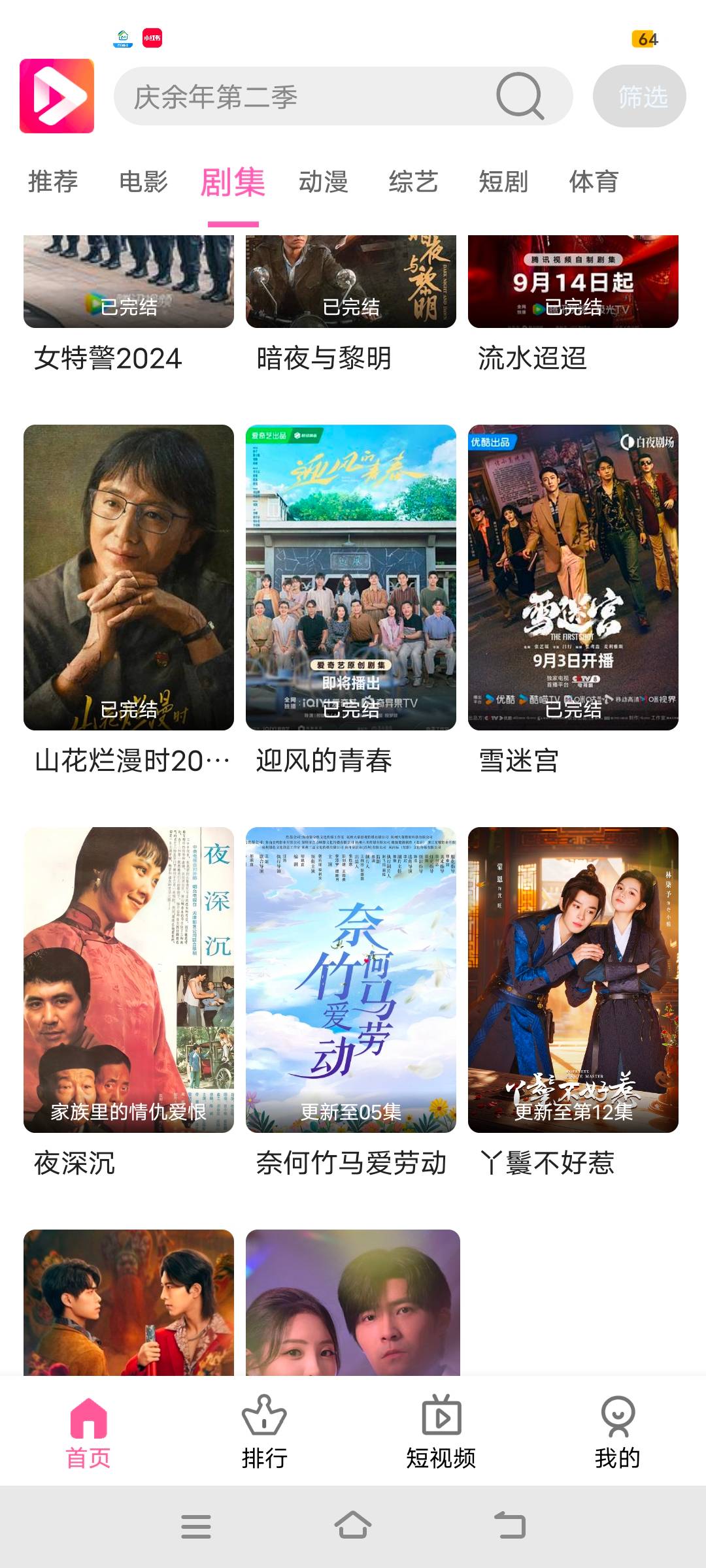Switch to the 体育 tab
Image resolution: width=706 pixels, height=1568 pixels.
pyautogui.click(x=594, y=182)
